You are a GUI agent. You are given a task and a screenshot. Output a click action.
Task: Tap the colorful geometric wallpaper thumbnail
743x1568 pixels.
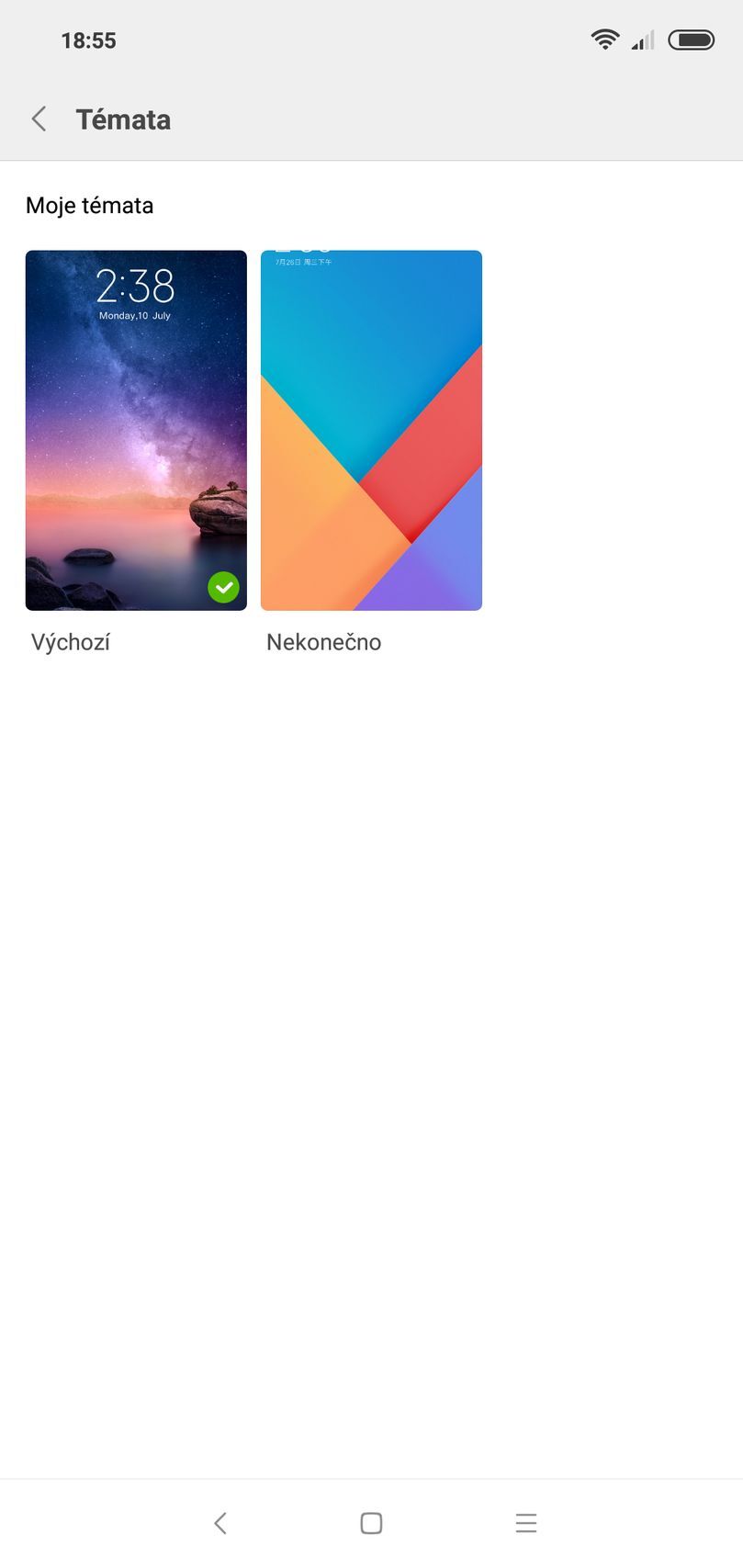(x=371, y=429)
